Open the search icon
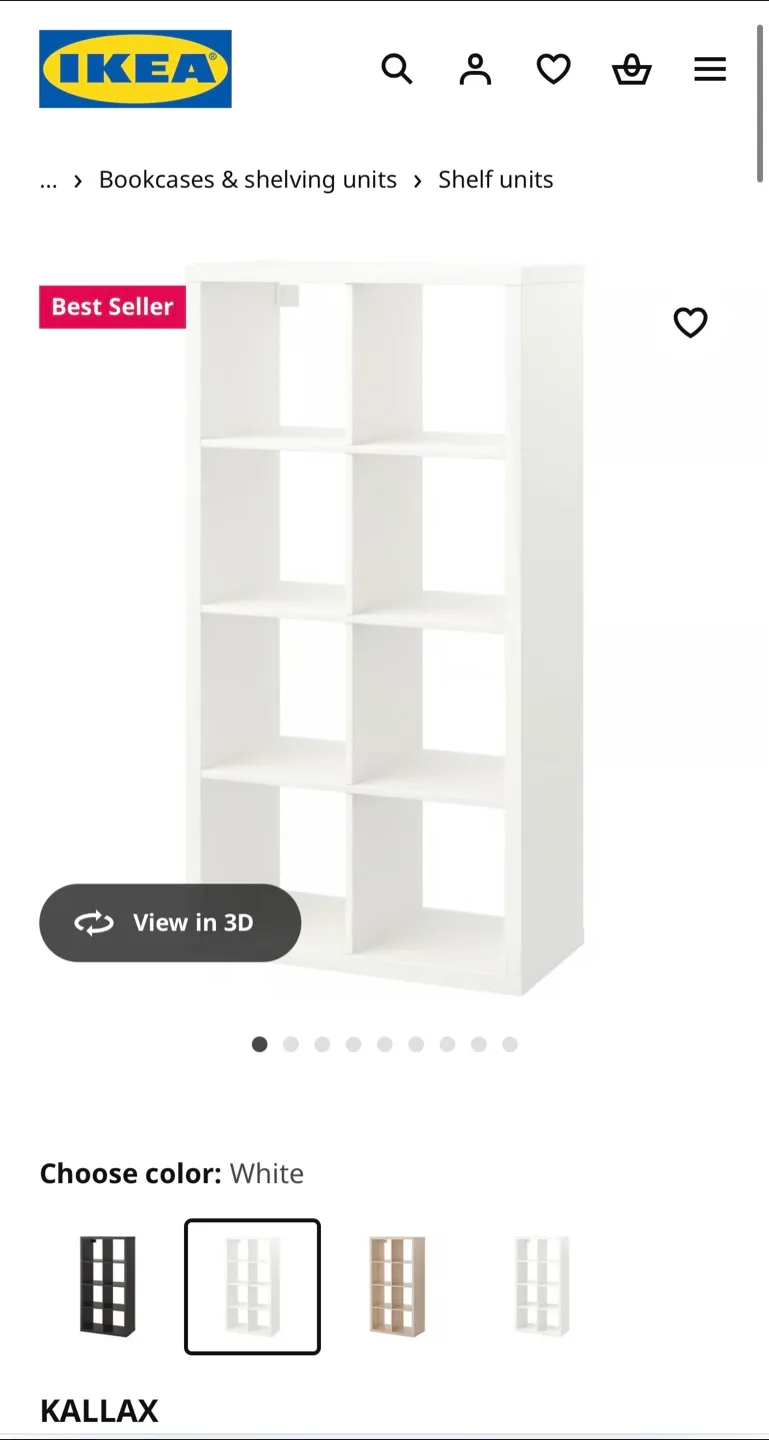The height and width of the screenshot is (1440, 769). pos(397,69)
